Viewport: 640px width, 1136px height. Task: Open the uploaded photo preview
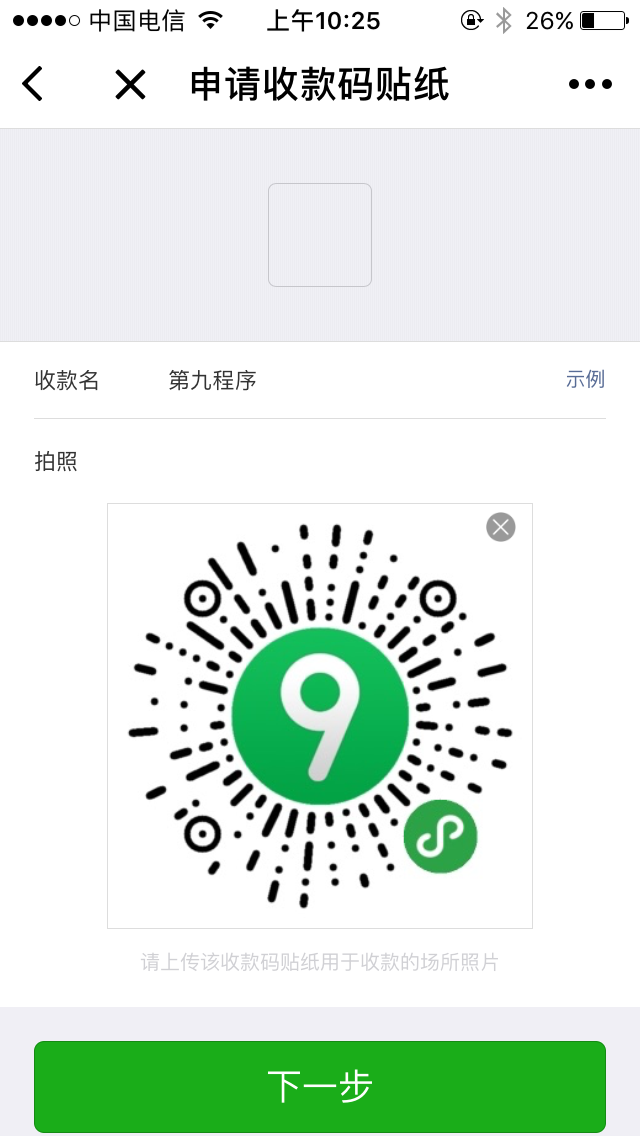320,716
